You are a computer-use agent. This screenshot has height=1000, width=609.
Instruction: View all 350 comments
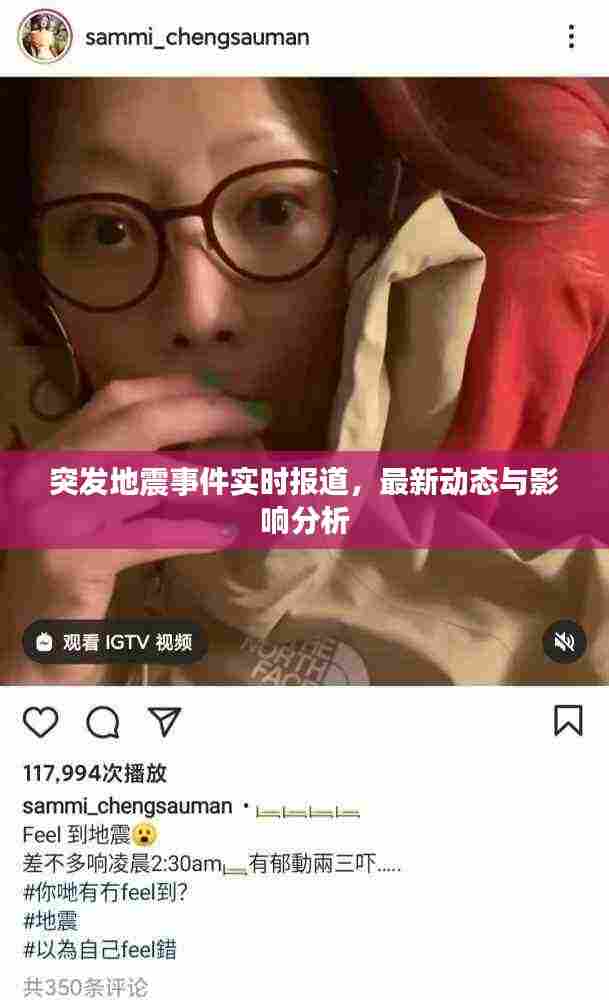click(x=85, y=987)
